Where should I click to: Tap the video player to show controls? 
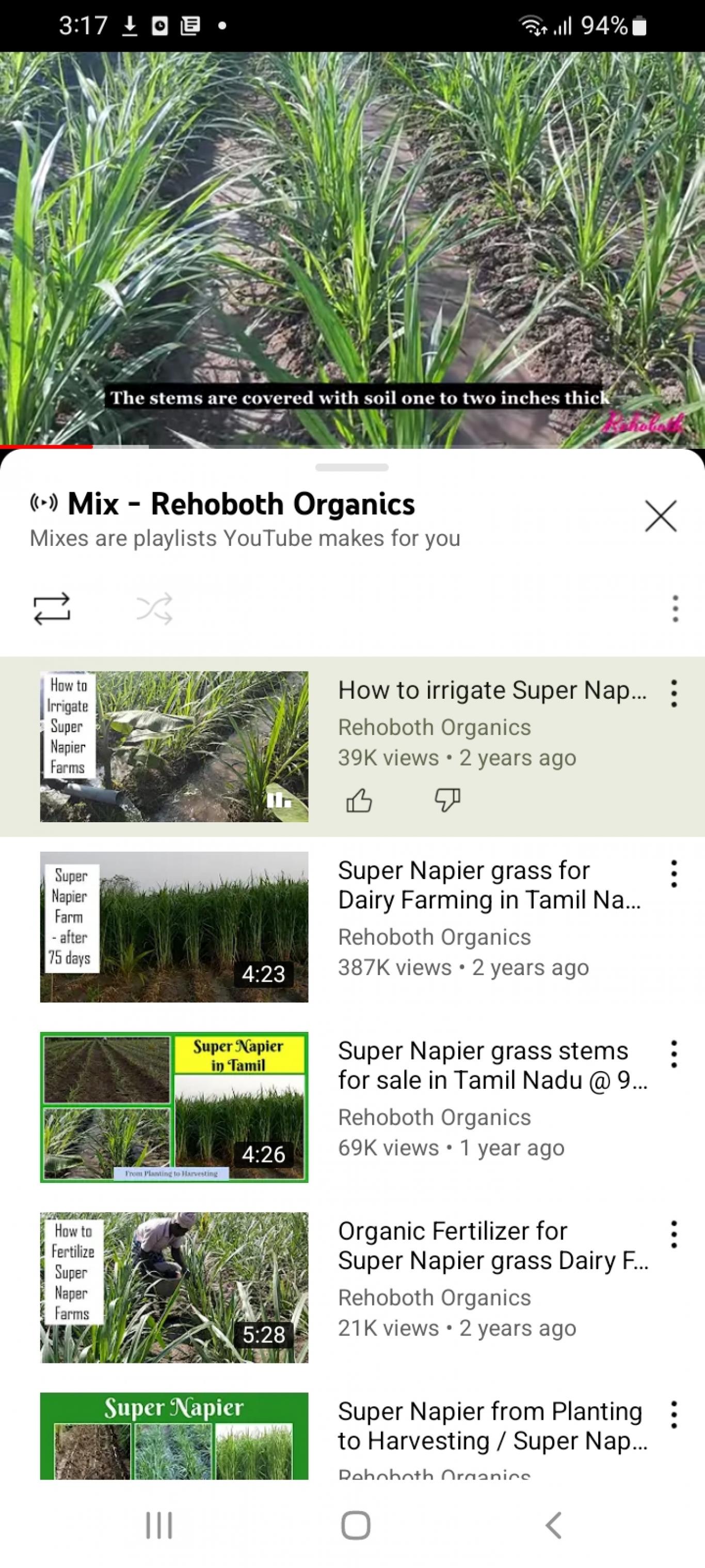point(352,249)
